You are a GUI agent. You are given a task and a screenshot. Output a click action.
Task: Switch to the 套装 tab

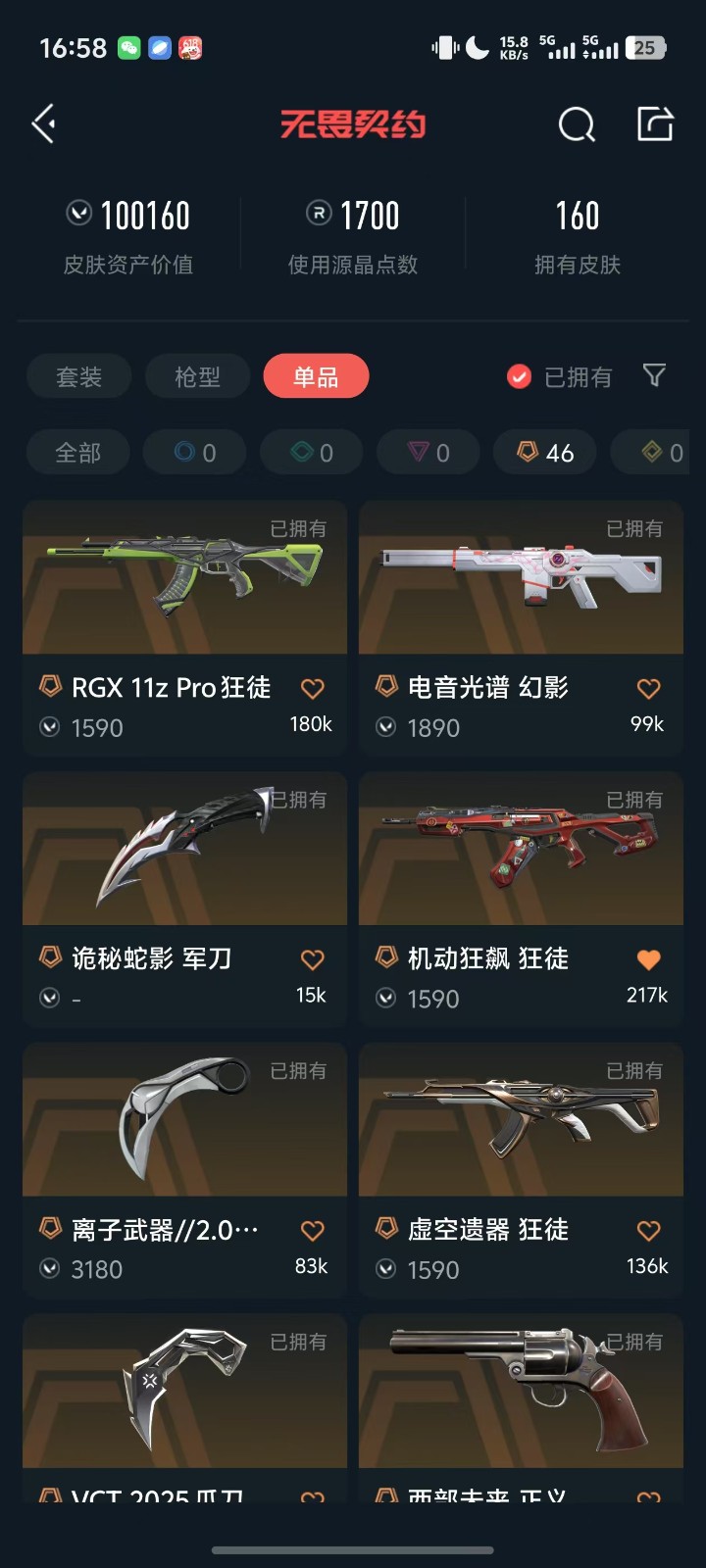(x=78, y=376)
